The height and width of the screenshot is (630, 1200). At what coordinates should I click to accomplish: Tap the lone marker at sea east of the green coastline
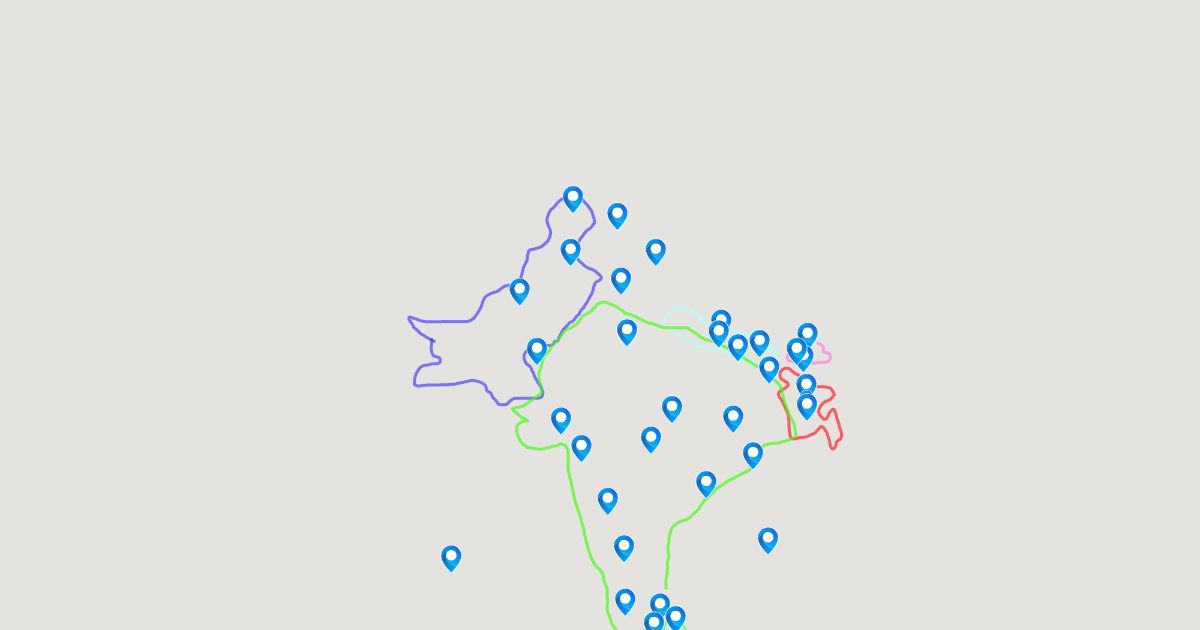(768, 540)
